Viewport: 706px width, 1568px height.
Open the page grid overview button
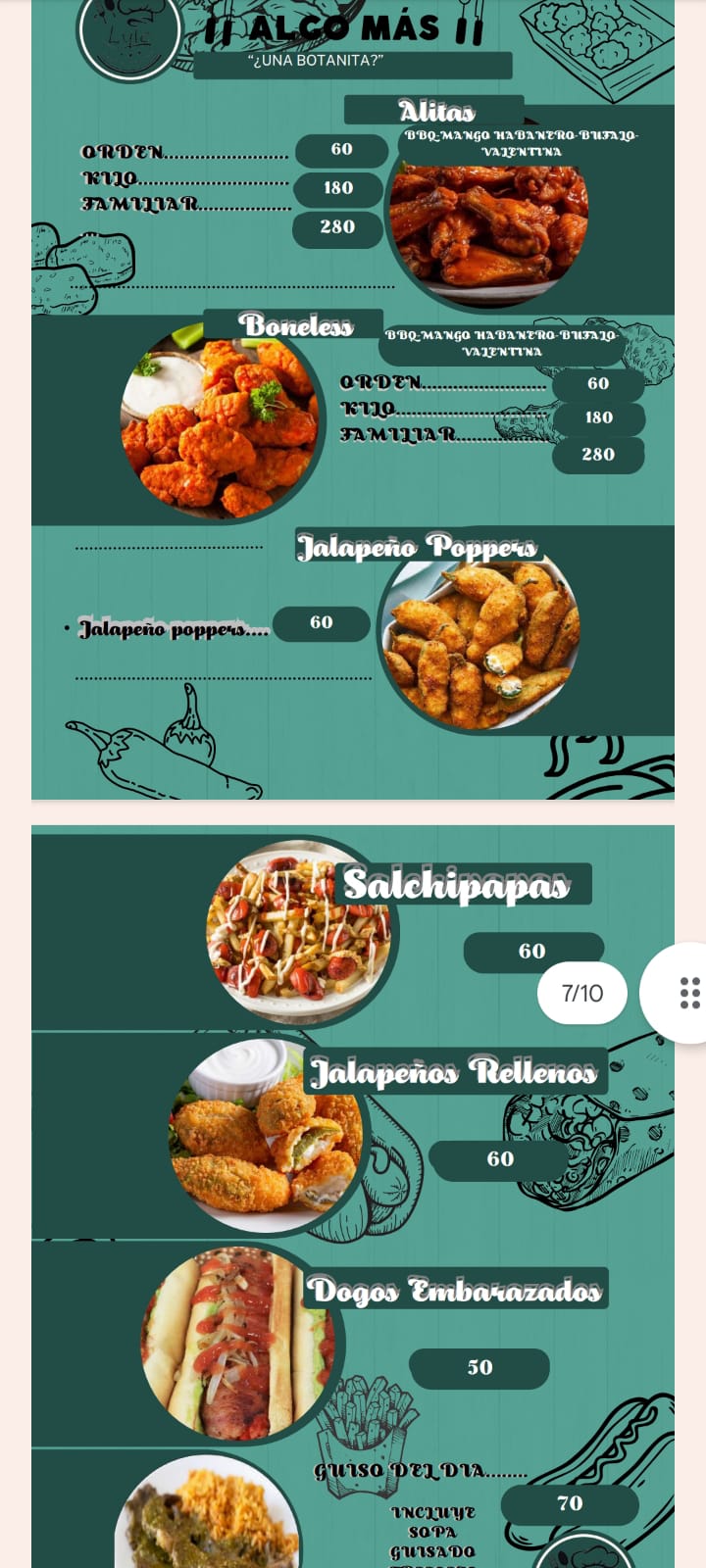click(688, 993)
